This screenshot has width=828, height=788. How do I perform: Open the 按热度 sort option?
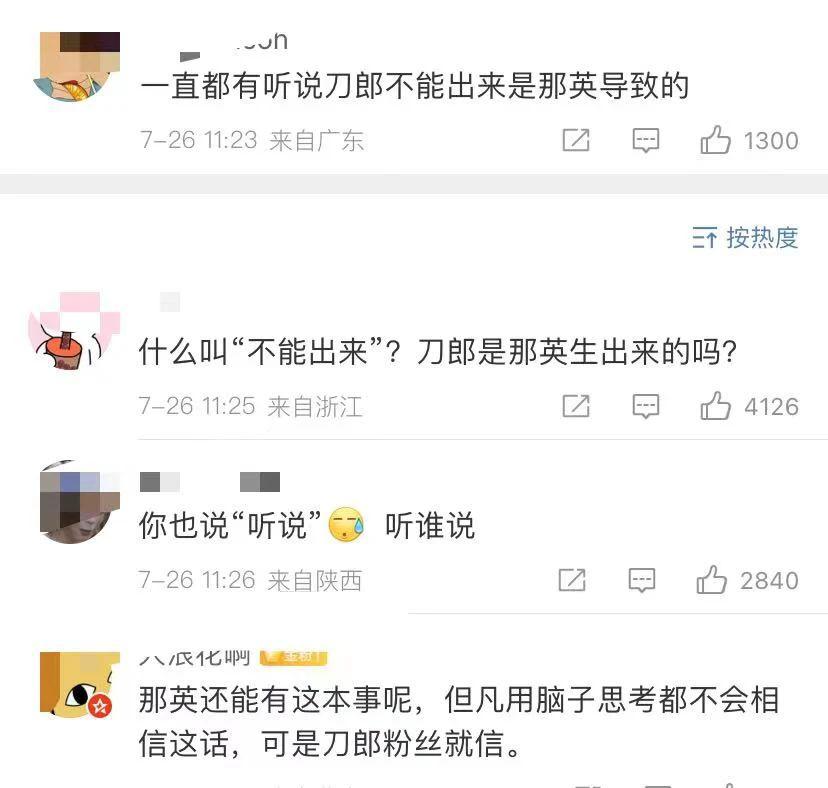(x=746, y=238)
